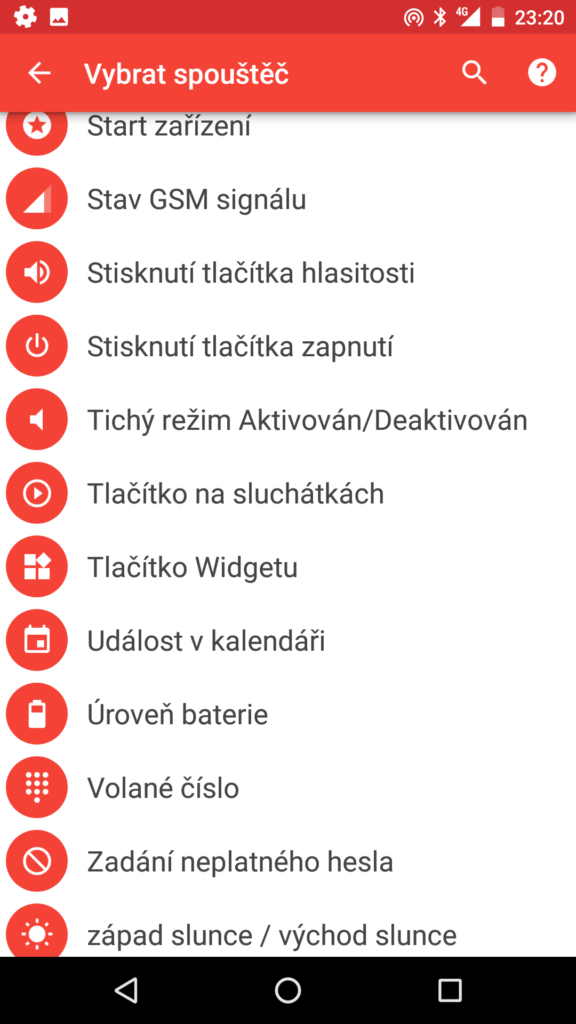Screen dimensions: 576x1024
Task: Select Stisknutí tlačítka hlasitosti
Action: 288,273
